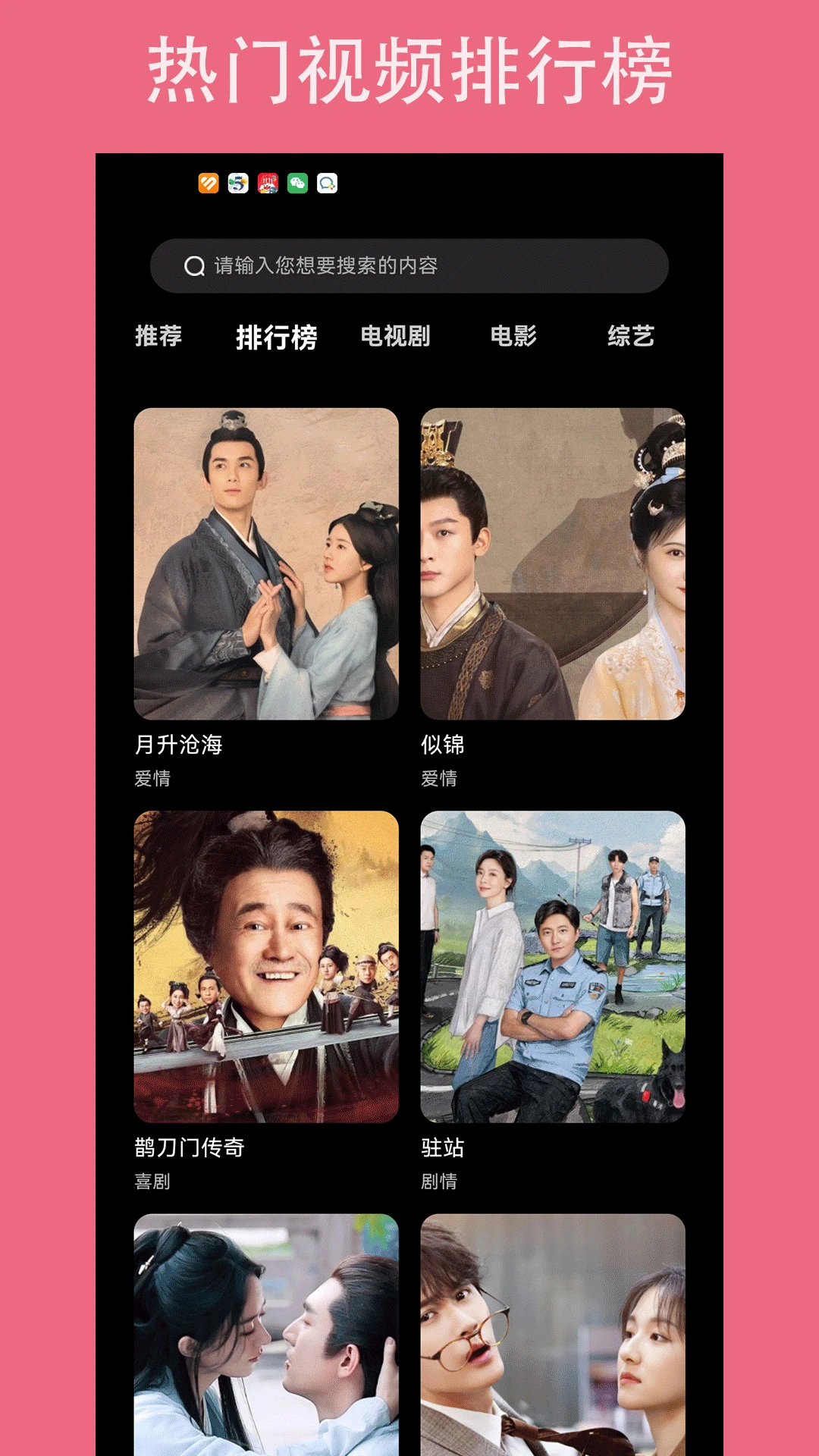Click the comedy poster for 鹊刀门传奇

[x=266, y=963]
